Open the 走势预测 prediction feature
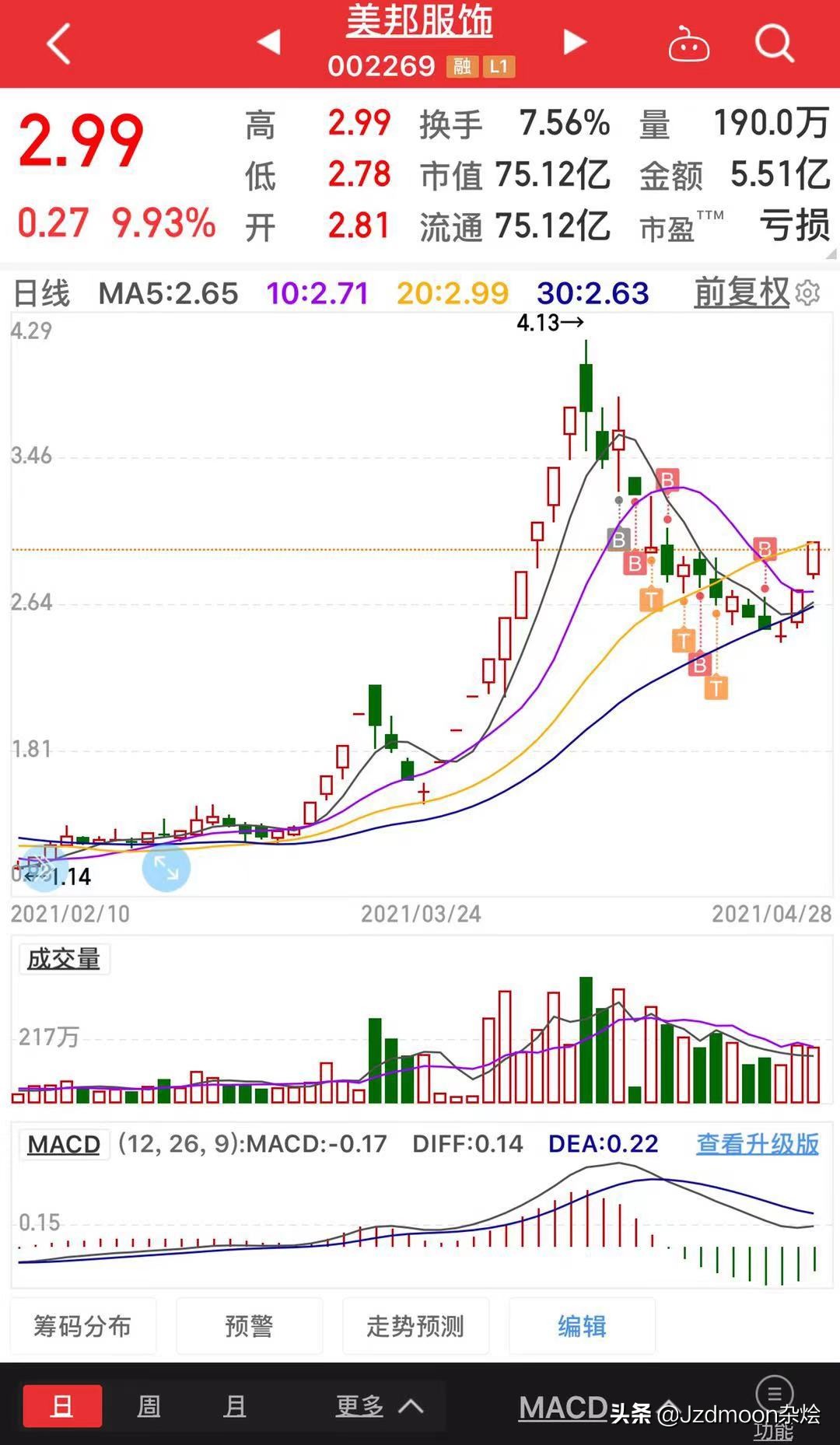The height and width of the screenshot is (1445, 840). pyautogui.click(x=416, y=1326)
